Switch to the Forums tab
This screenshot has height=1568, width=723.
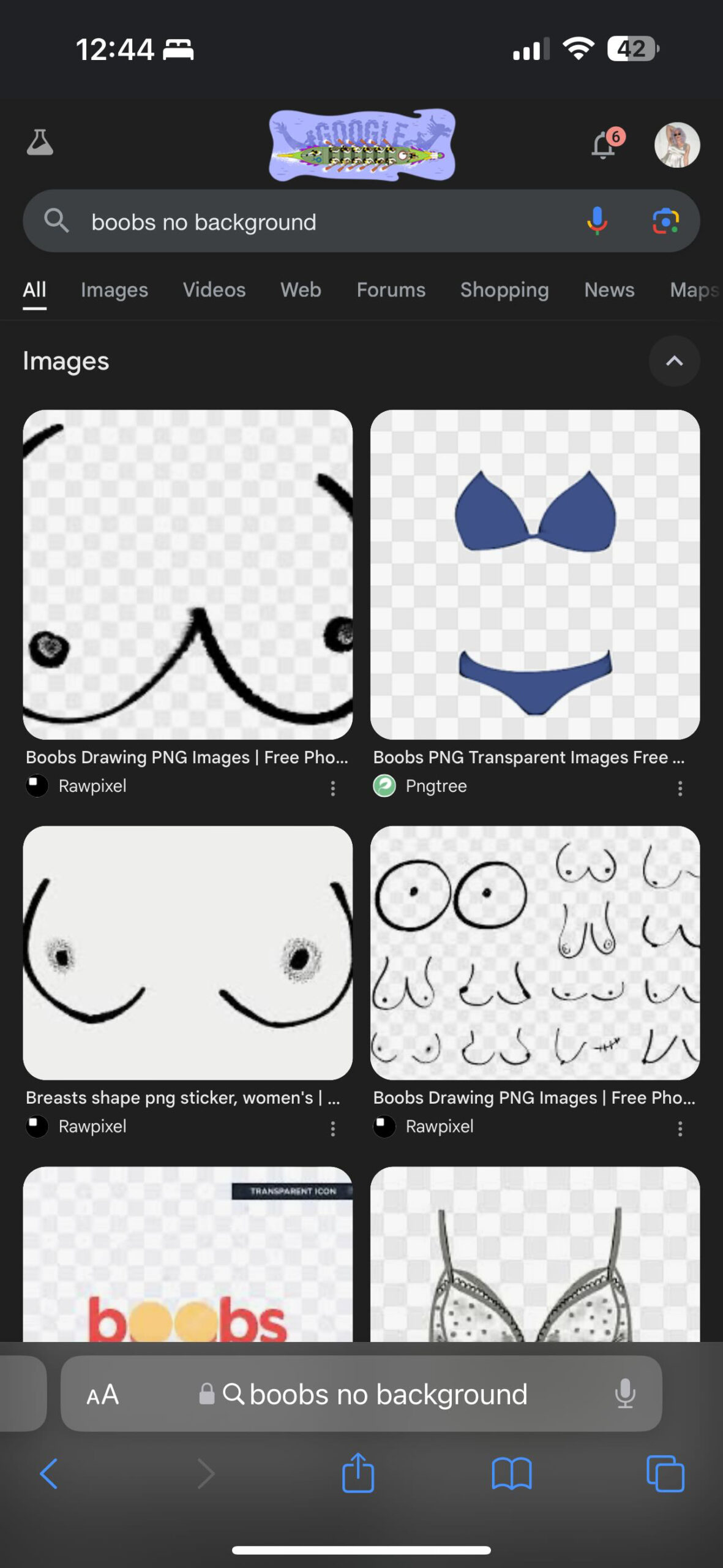[x=391, y=290]
